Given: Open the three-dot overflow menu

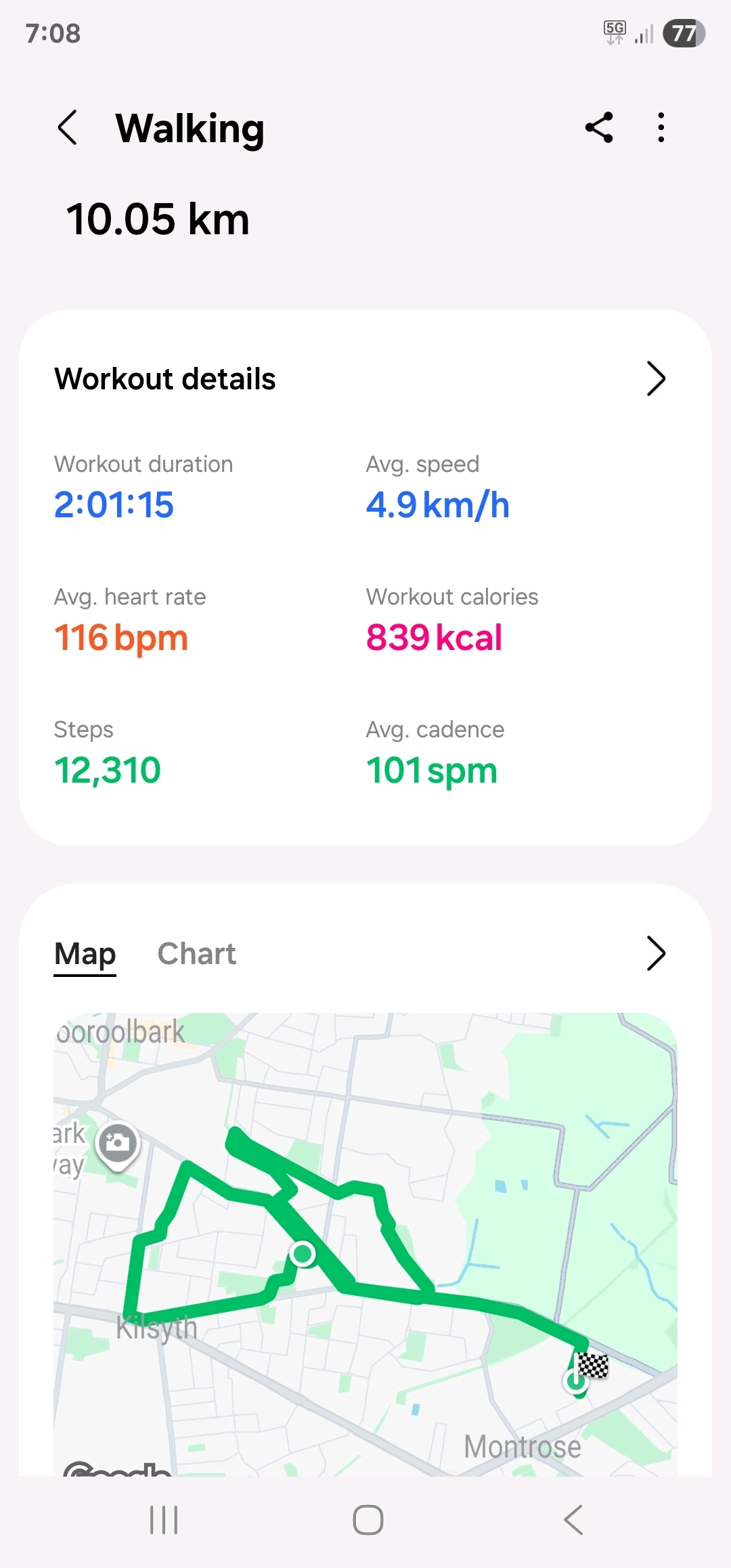Looking at the screenshot, I should (x=661, y=127).
